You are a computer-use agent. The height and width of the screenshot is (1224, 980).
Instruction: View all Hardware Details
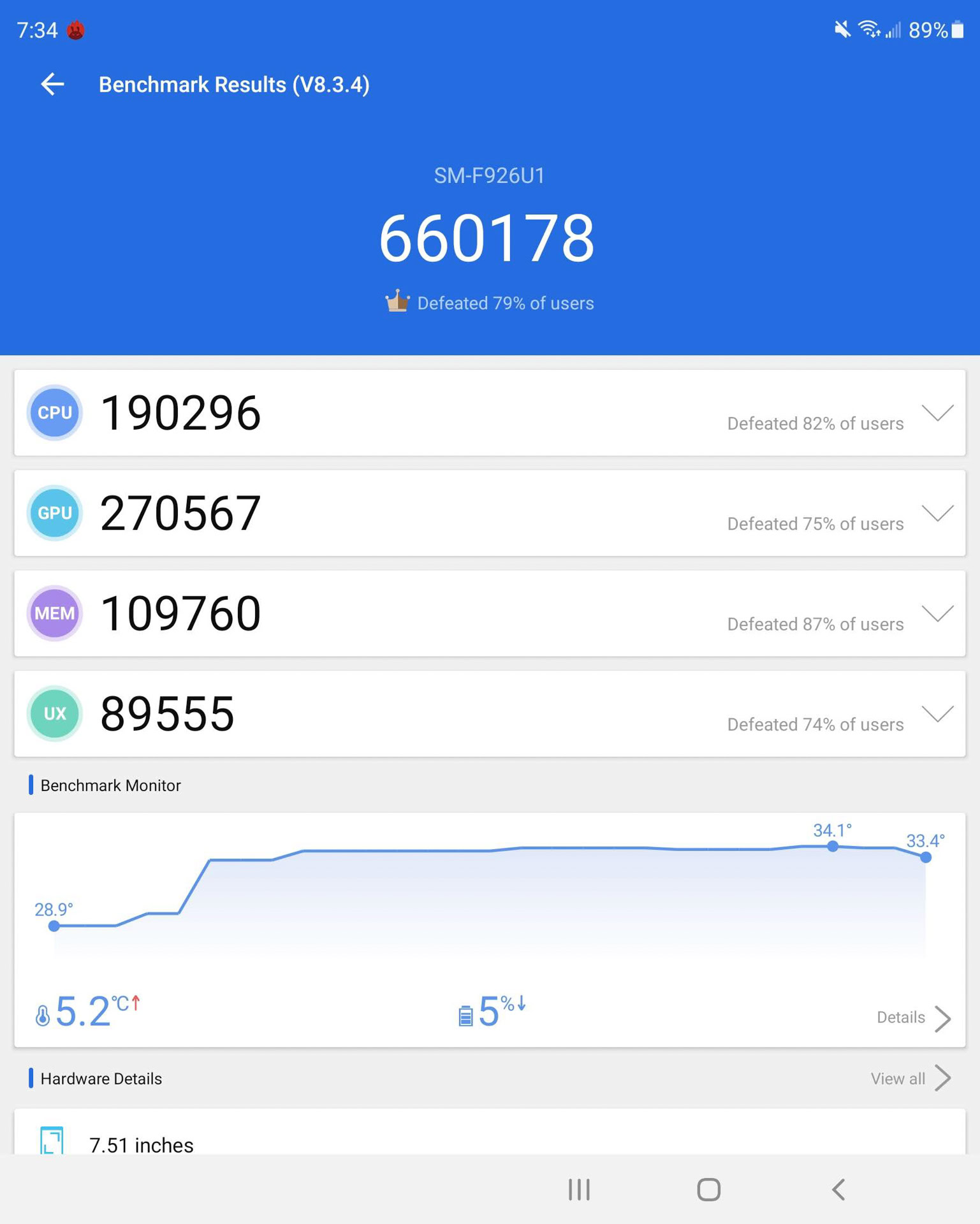pyautogui.click(x=911, y=1079)
